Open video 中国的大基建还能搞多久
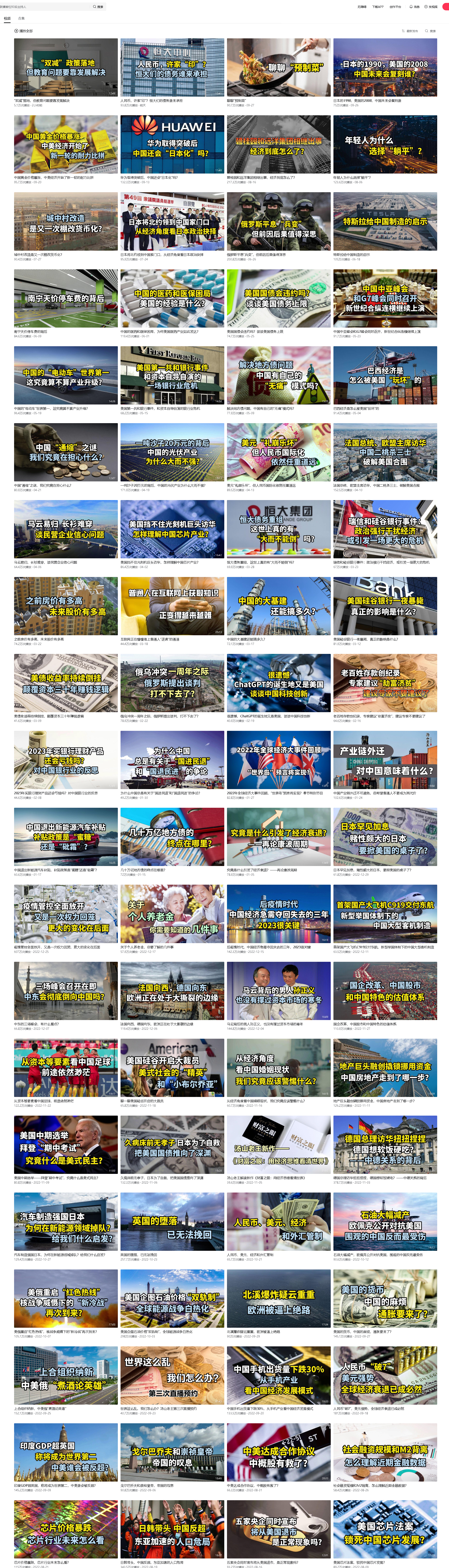The width and height of the screenshot is (449, 1568). coord(279,606)
